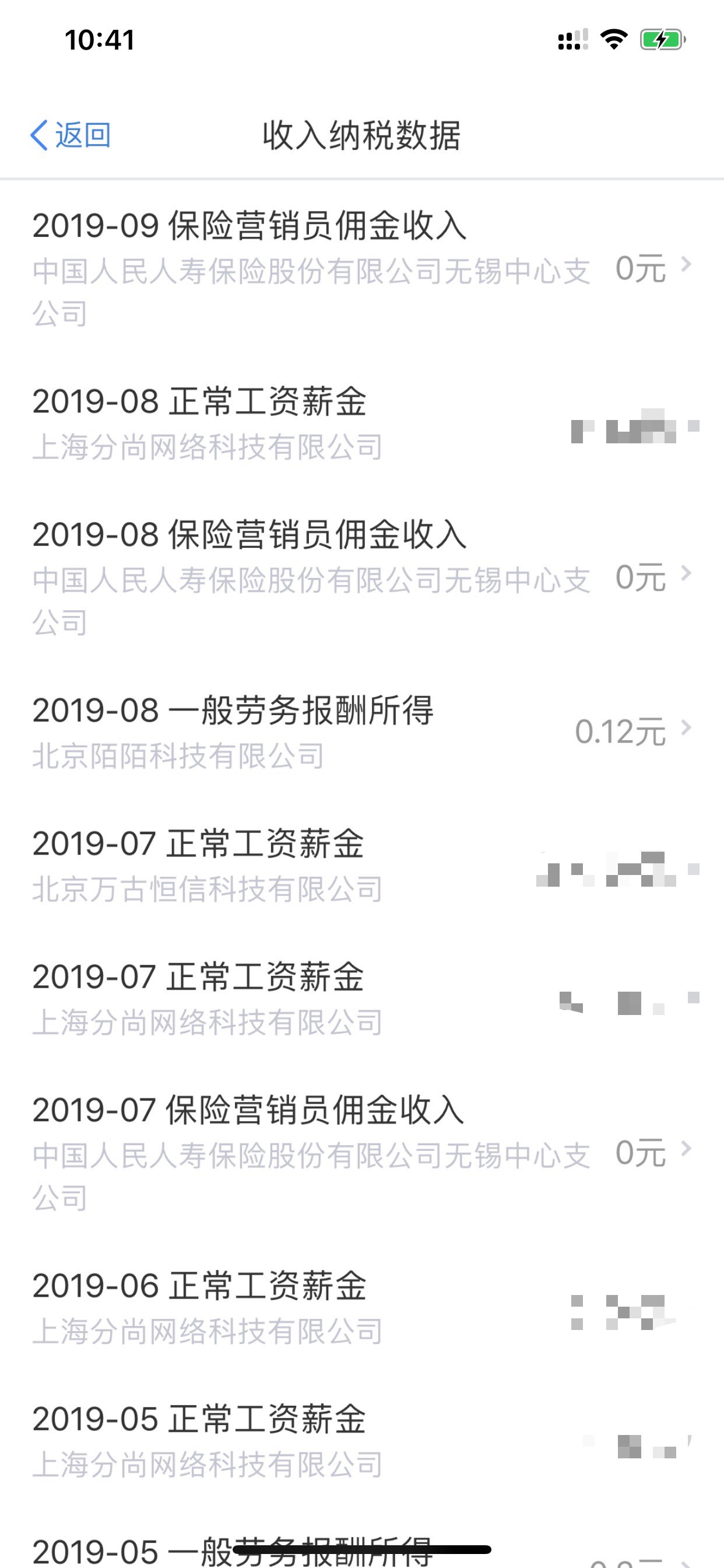View the 2019-08 保险营销员佣金收入 entry
Viewport: 724px width, 1568px height.
362,577
